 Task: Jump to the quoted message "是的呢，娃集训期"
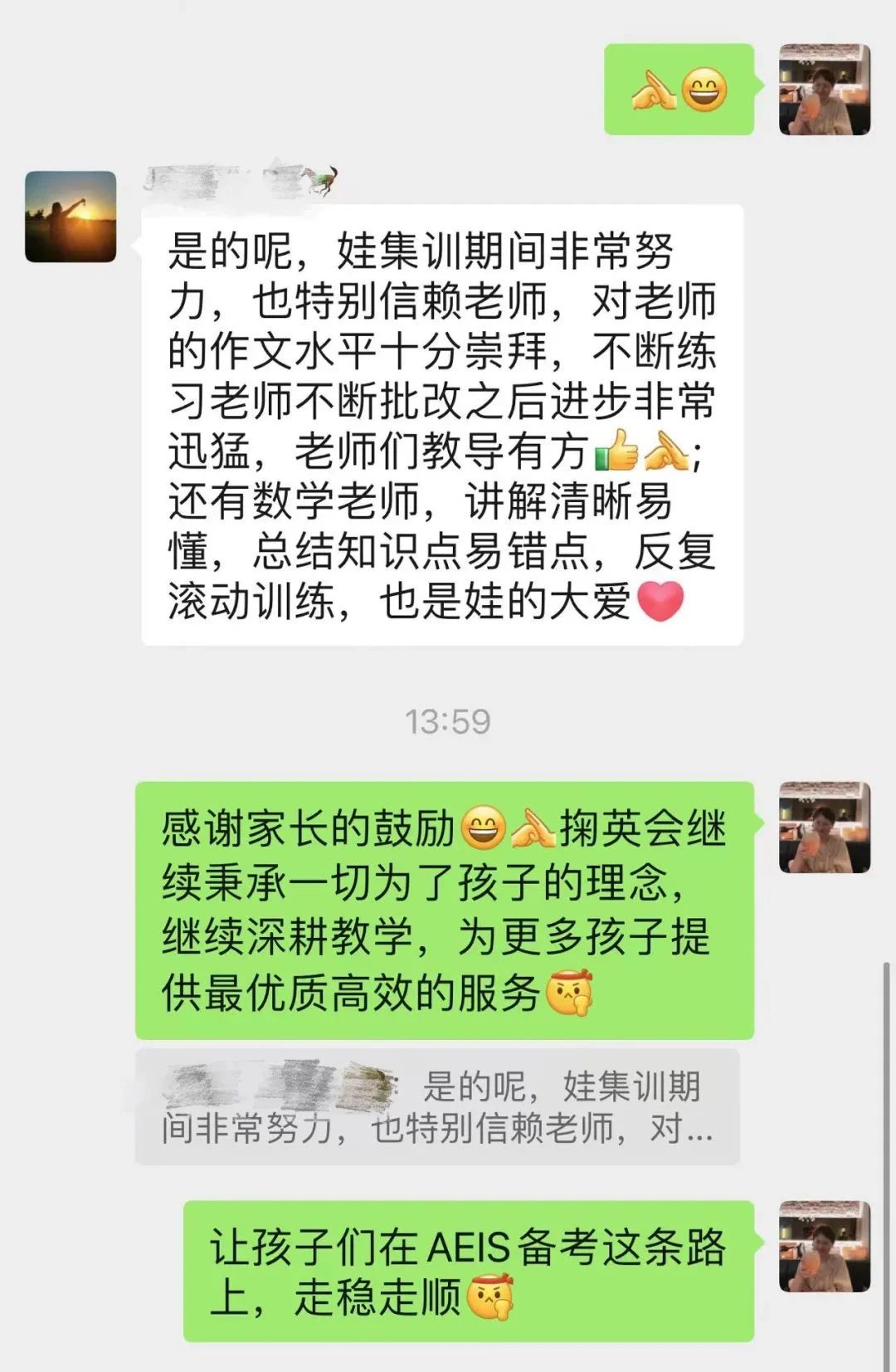coord(437,1106)
